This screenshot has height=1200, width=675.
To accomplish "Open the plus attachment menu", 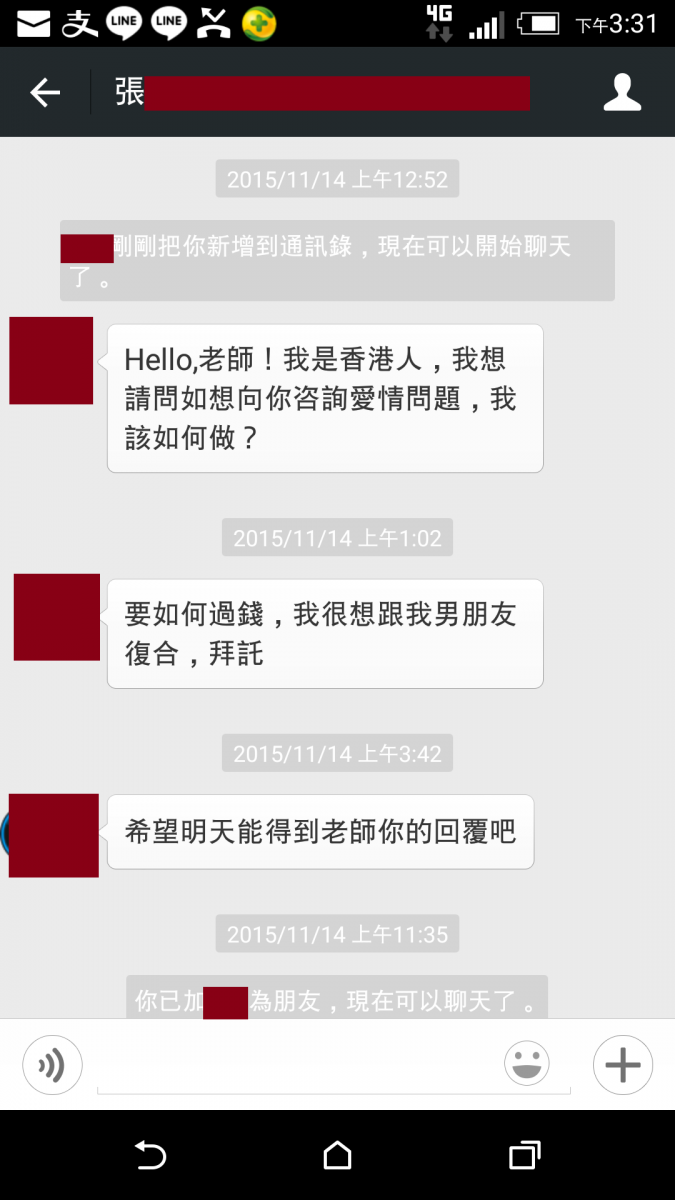I will (x=622, y=1065).
